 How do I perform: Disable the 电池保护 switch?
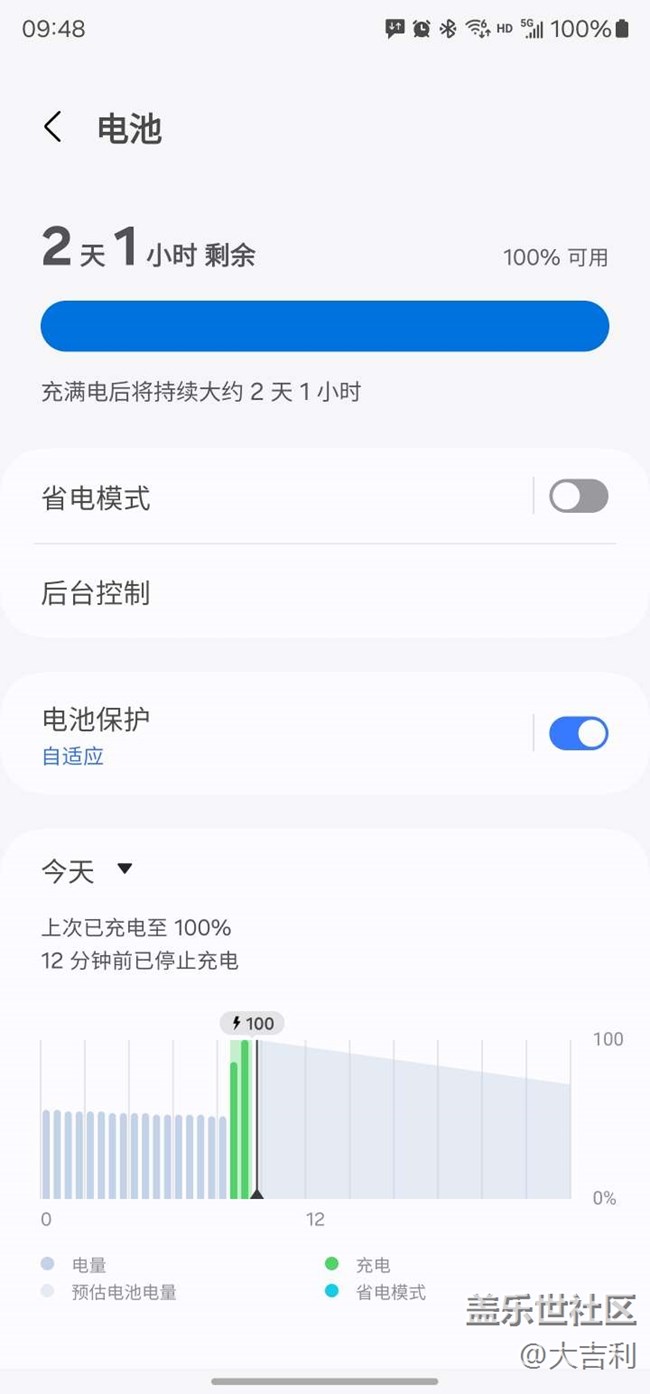click(578, 733)
